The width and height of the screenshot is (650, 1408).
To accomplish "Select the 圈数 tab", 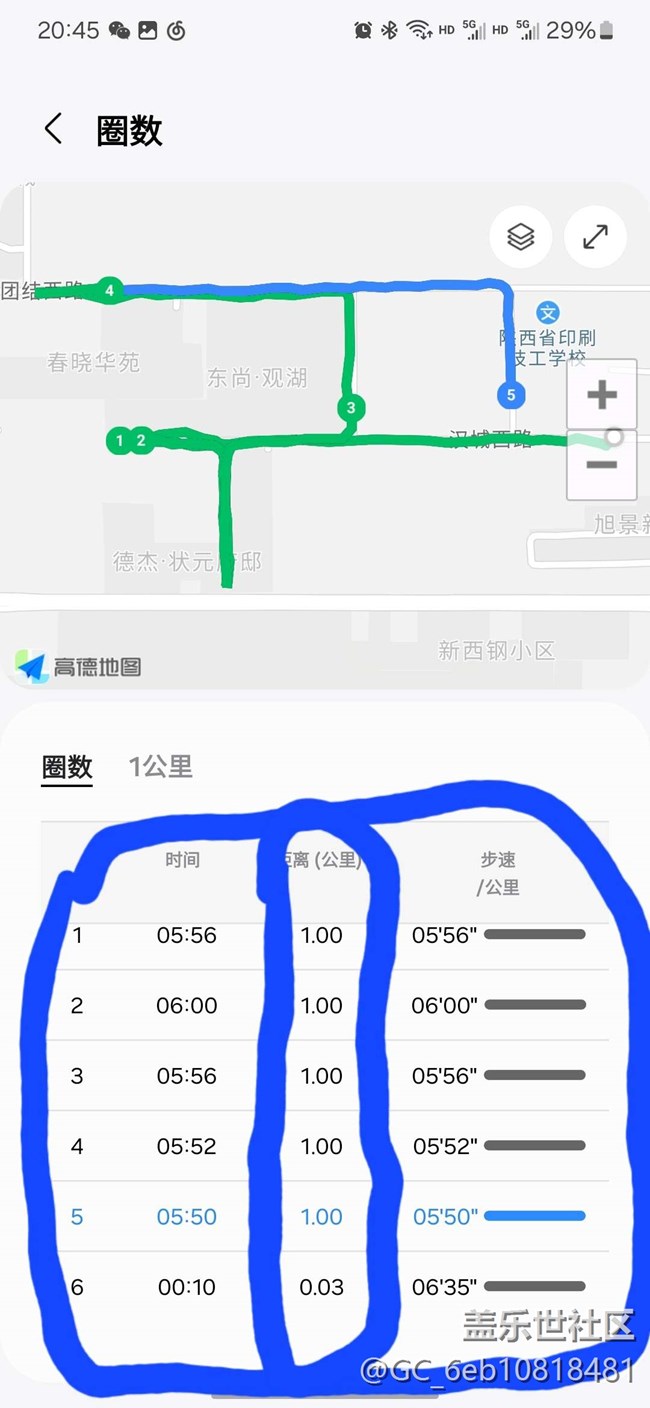I will 67,767.
